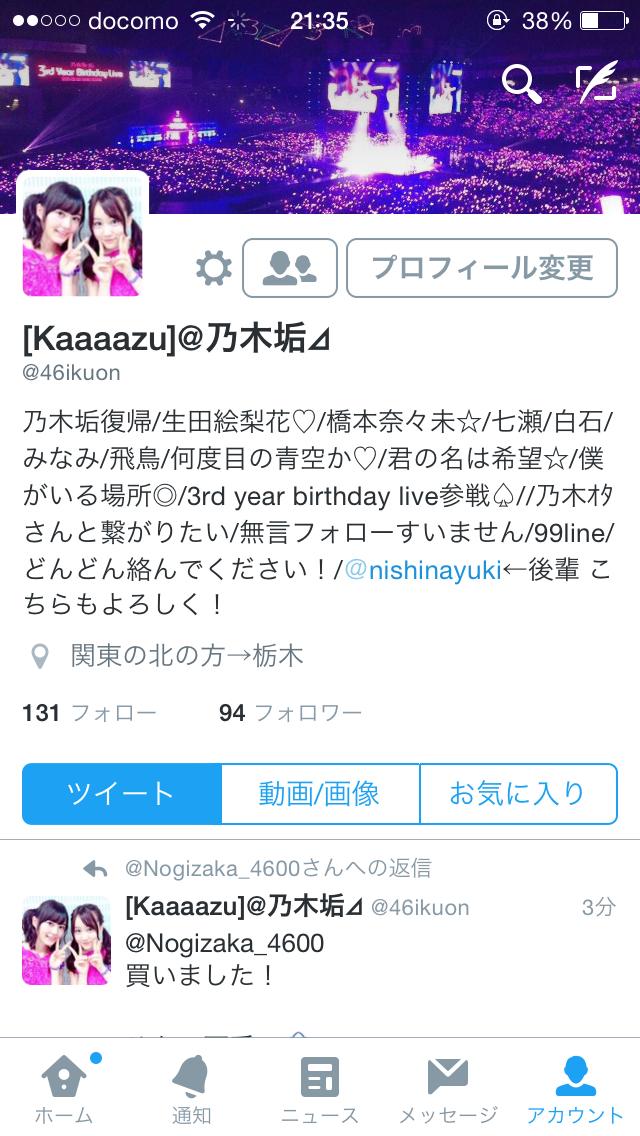Tap the two-people accounts button
640x1136 pixels.
[x=289, y=268]
